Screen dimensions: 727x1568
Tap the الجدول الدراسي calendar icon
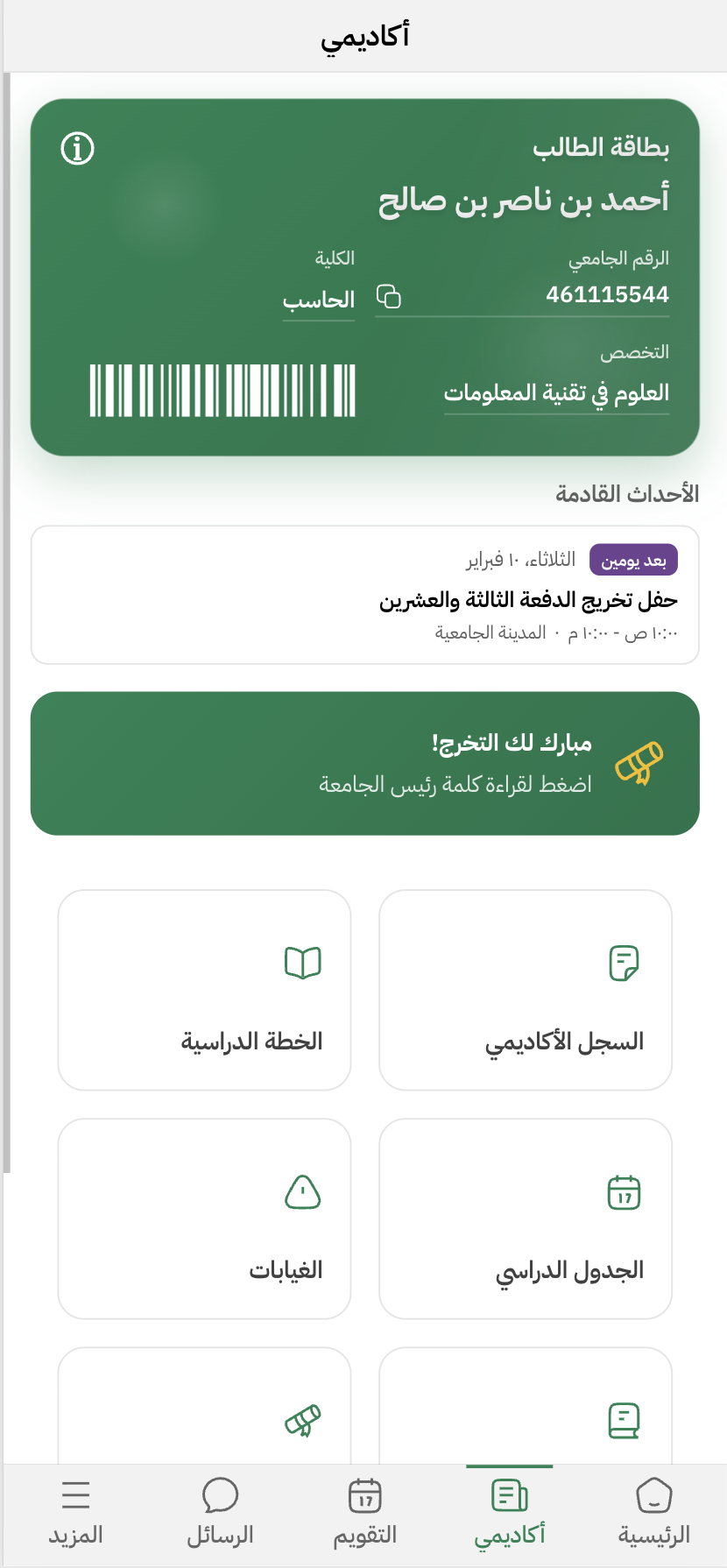click(x=623, y=1191)
